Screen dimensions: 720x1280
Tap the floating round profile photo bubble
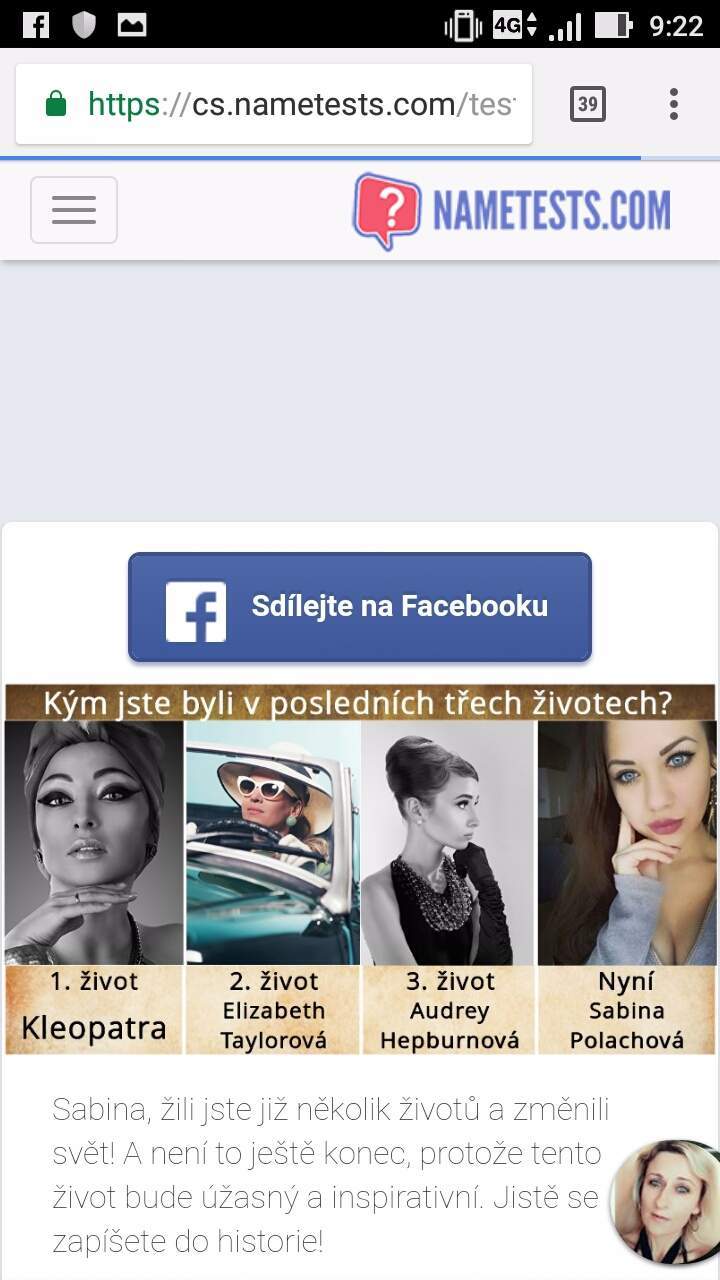[665, 1202]
